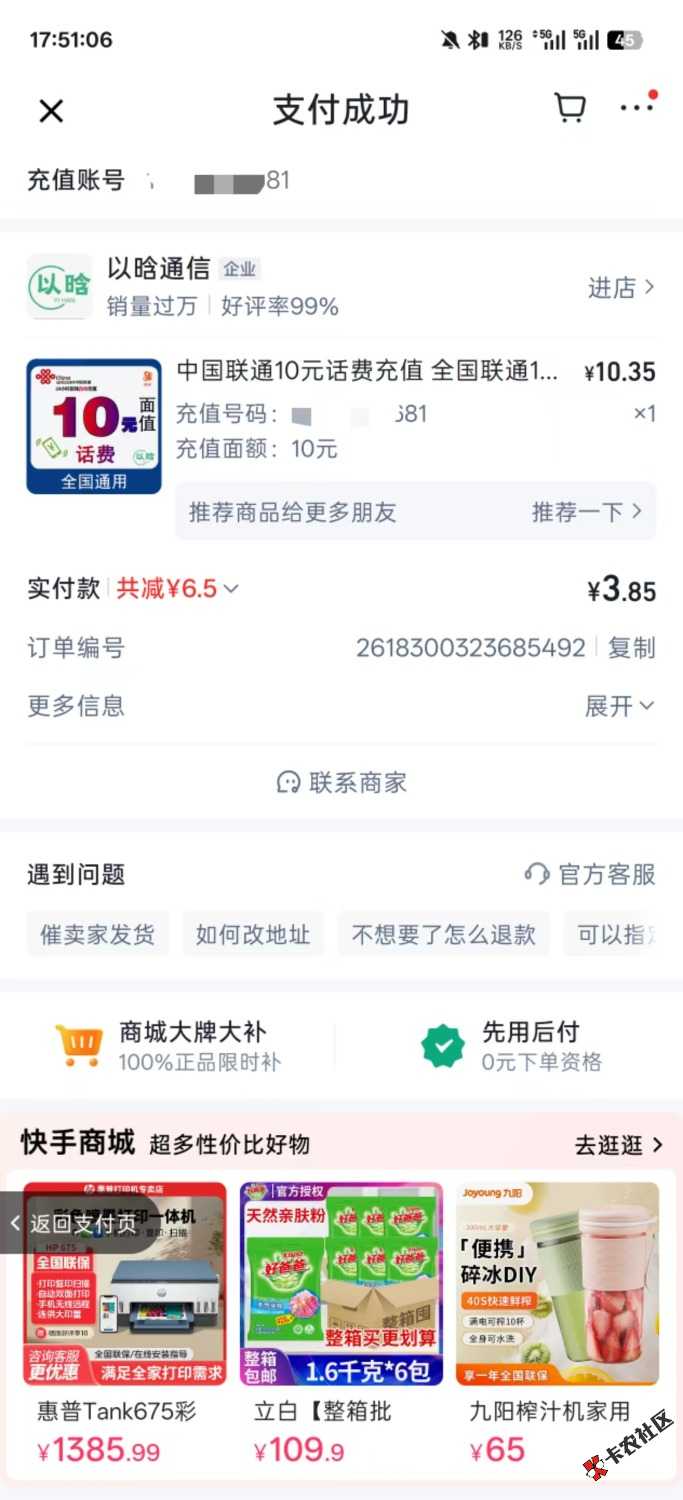Close the payment success page

51,111
